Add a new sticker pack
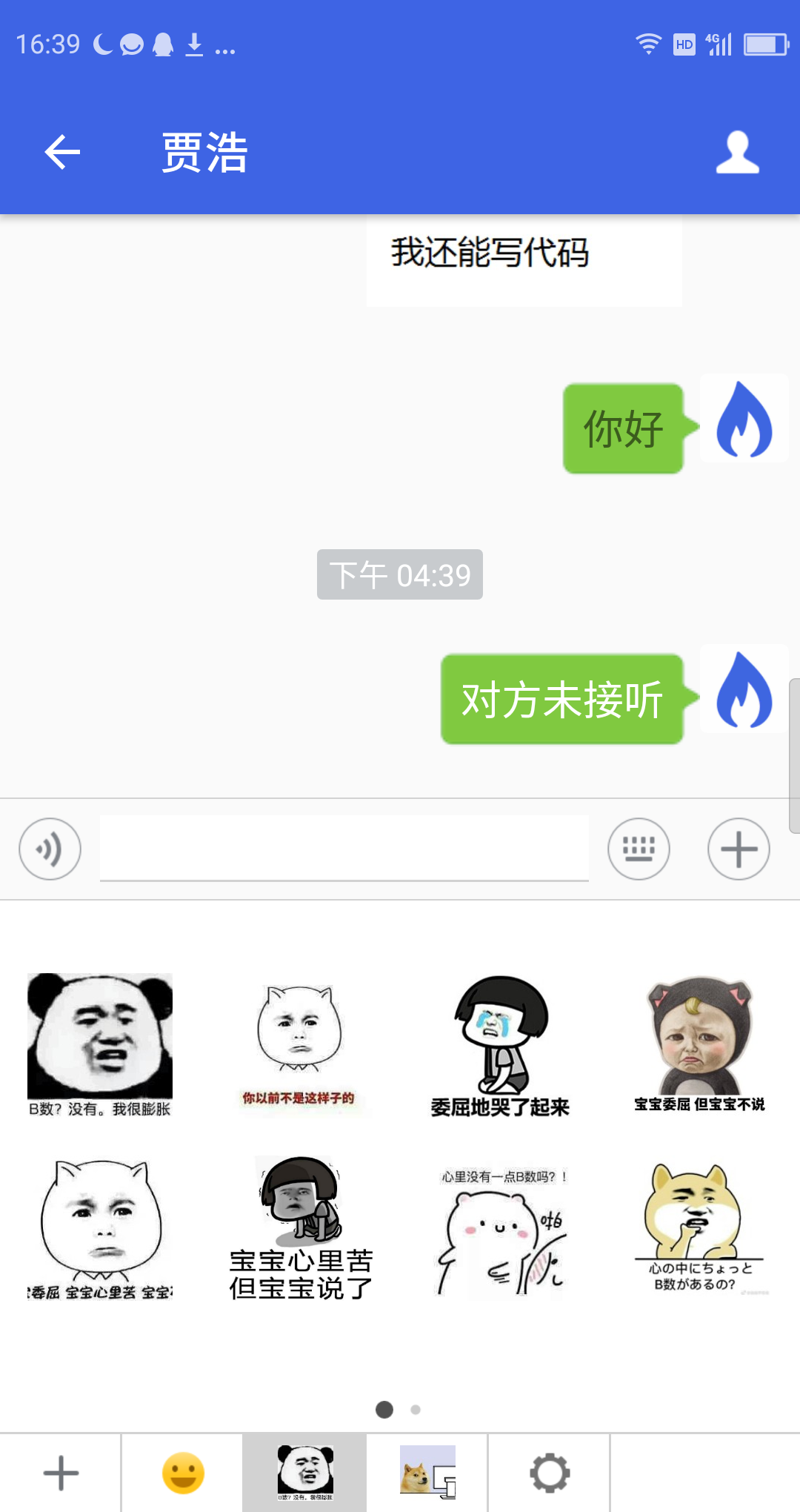 coord(61,1473)
